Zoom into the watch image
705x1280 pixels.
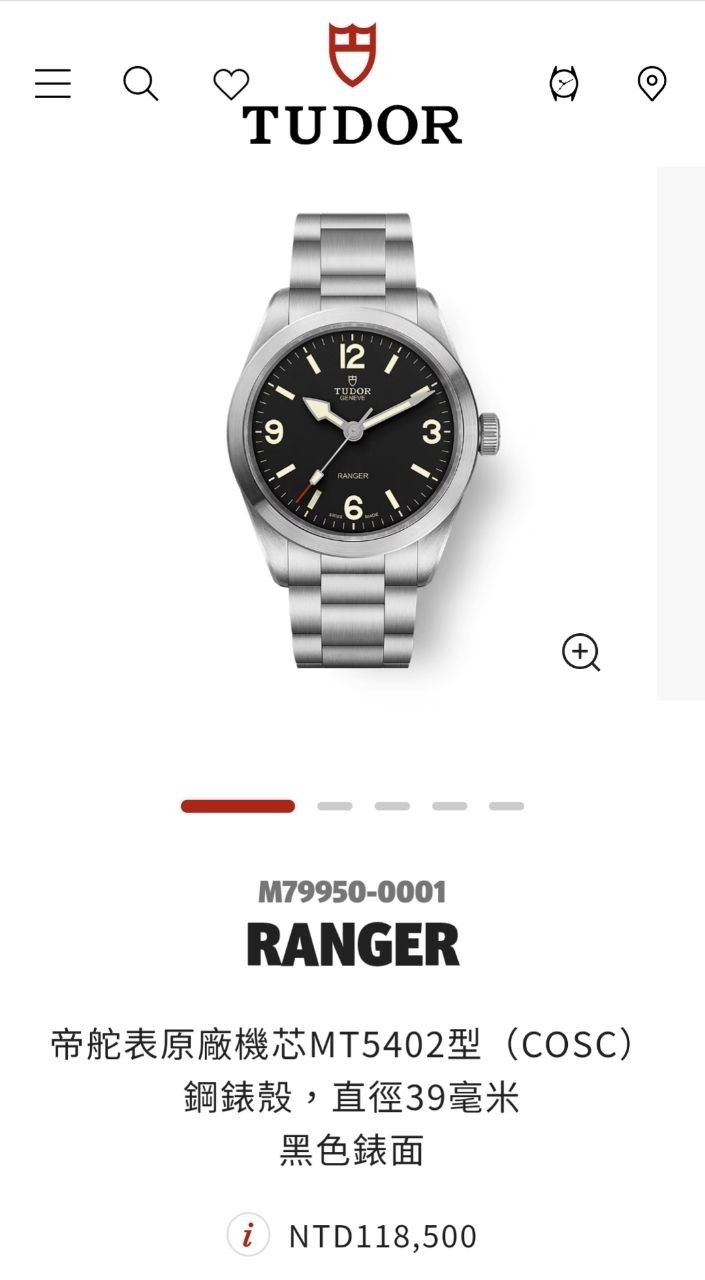[x=581, y=653]
